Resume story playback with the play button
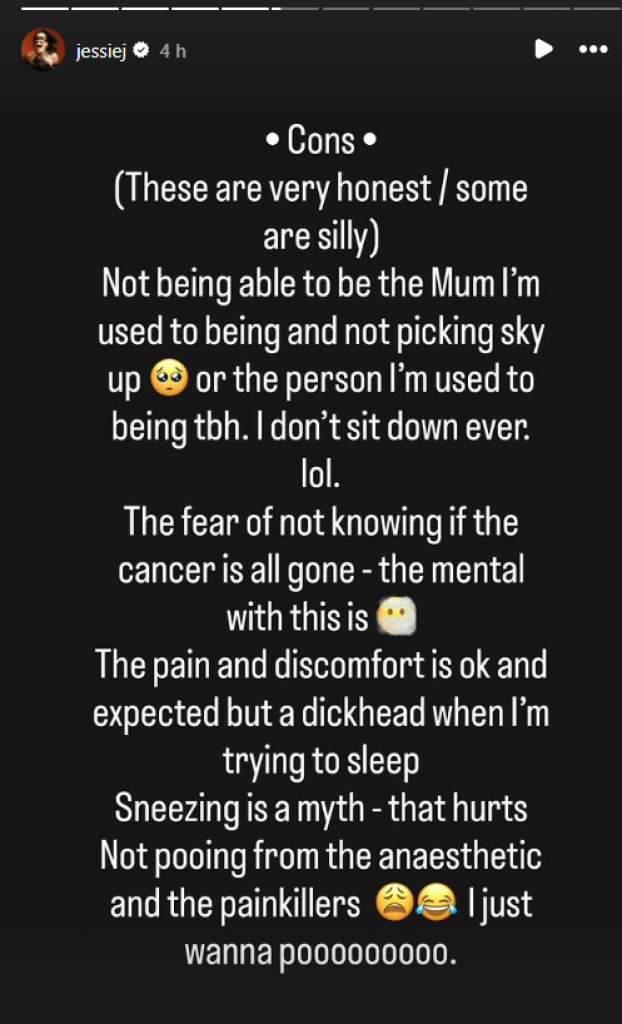The image size is (622, 1024). [x=543, y=49]
